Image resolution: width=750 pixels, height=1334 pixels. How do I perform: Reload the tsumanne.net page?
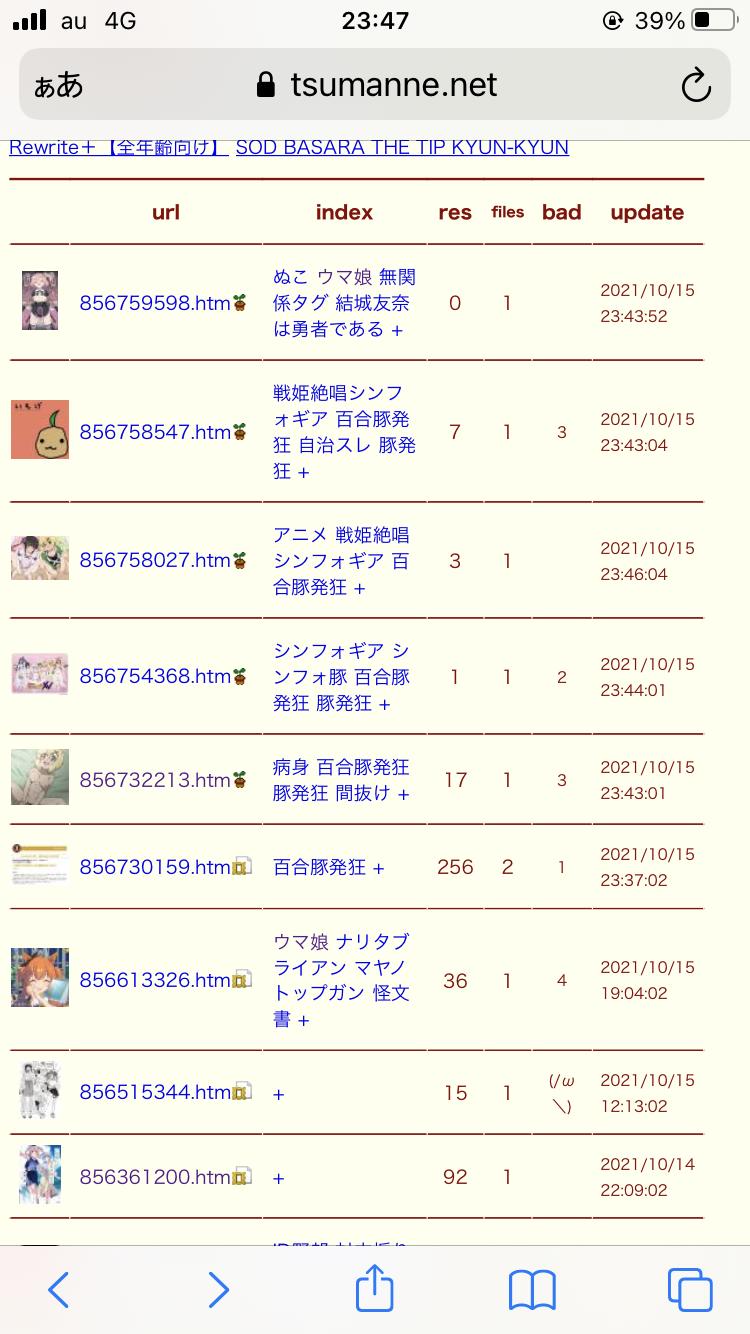[x=695, y=86]
